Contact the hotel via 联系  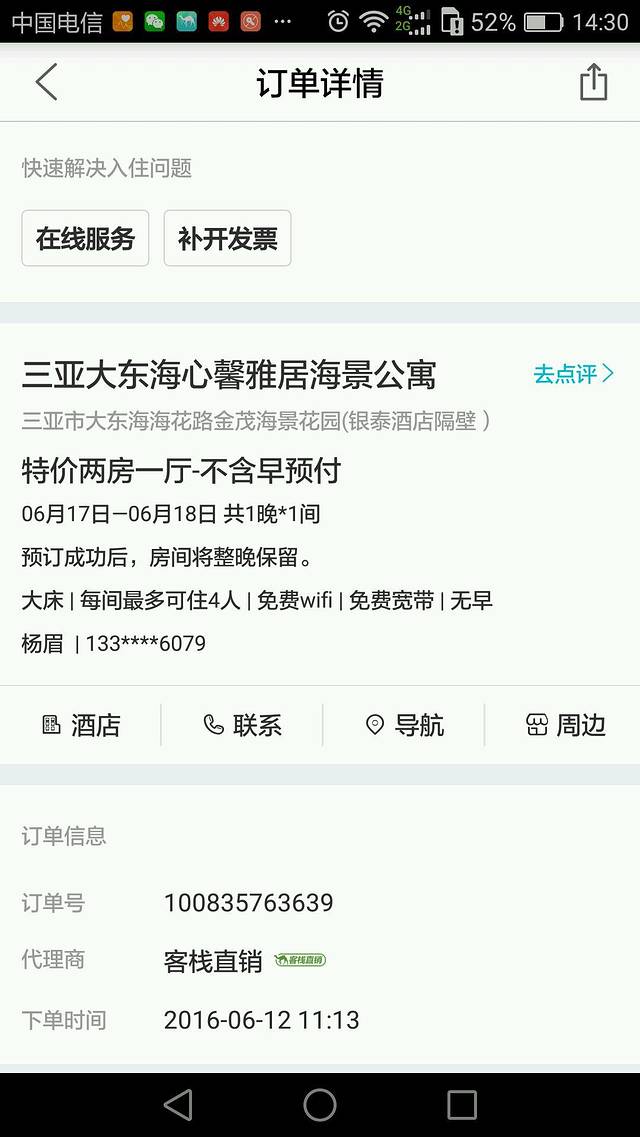[x=242, y=725]
